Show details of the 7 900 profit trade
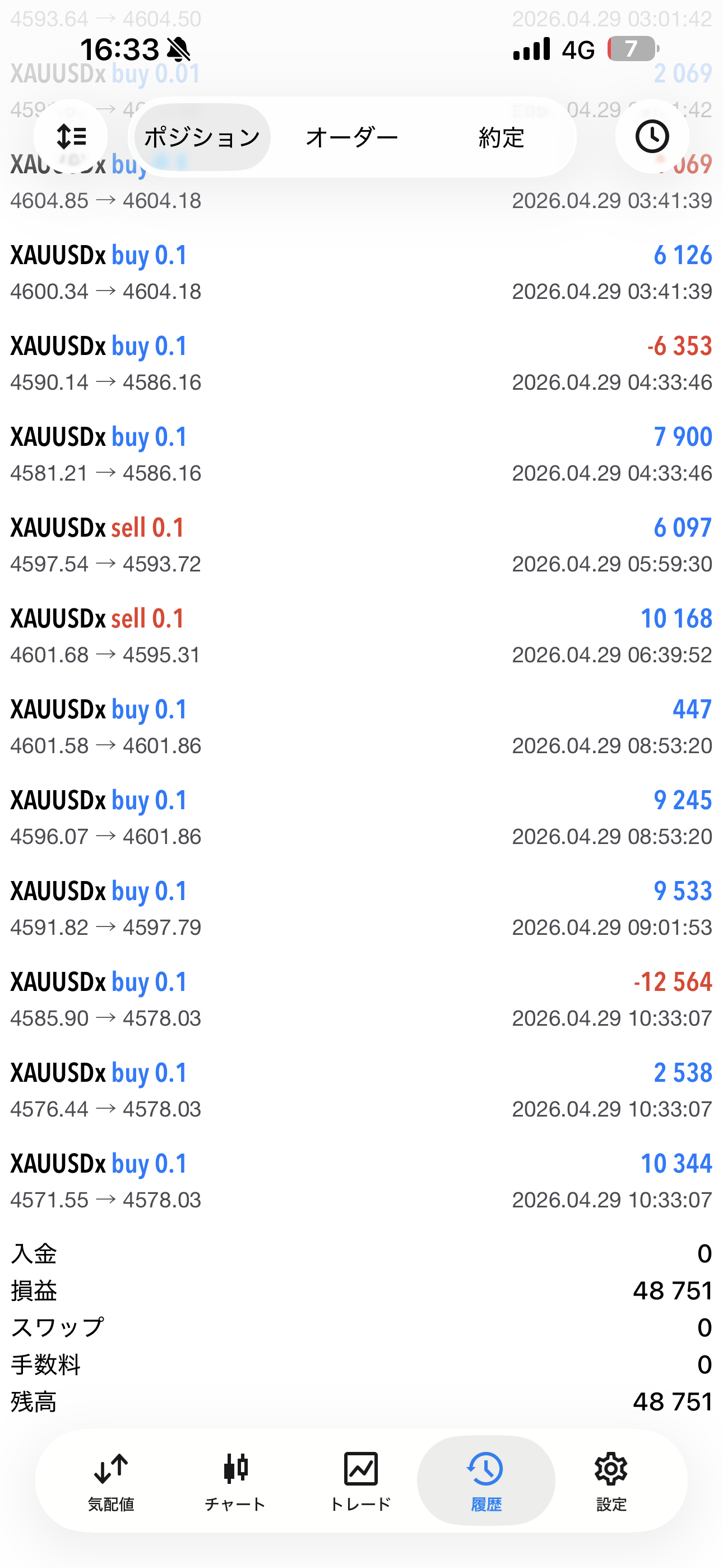 [x=361, y=454]
